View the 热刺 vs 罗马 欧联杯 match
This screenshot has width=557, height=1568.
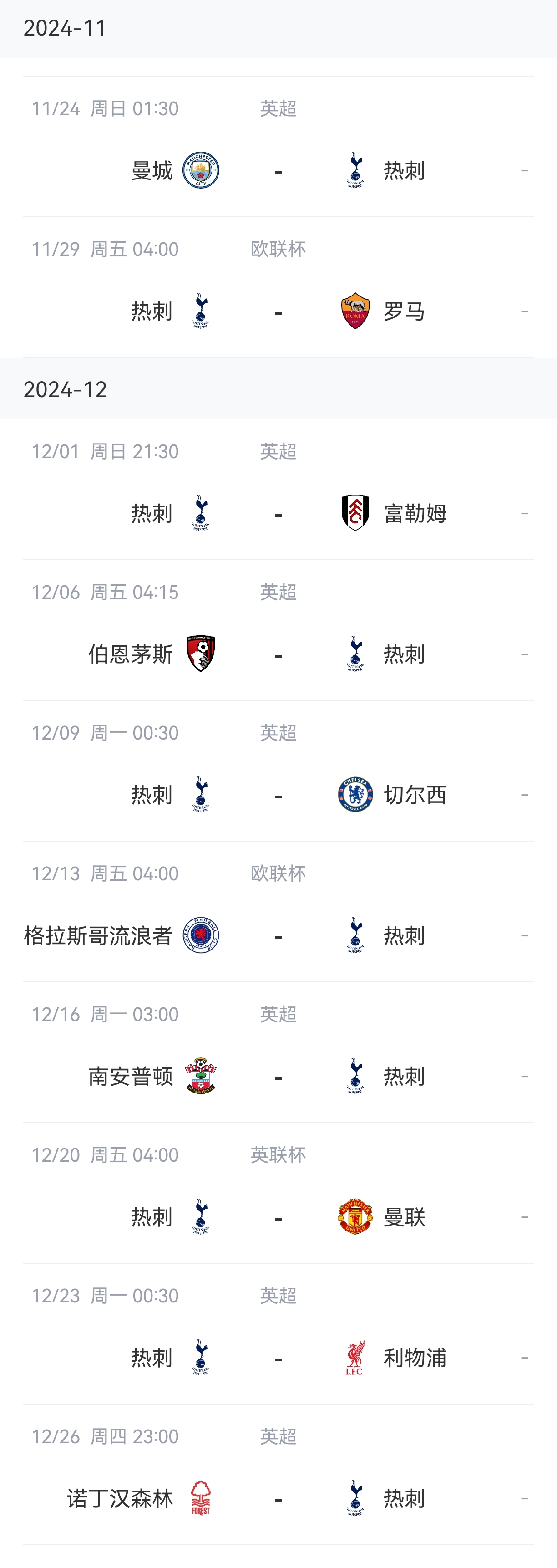[278, 311]
